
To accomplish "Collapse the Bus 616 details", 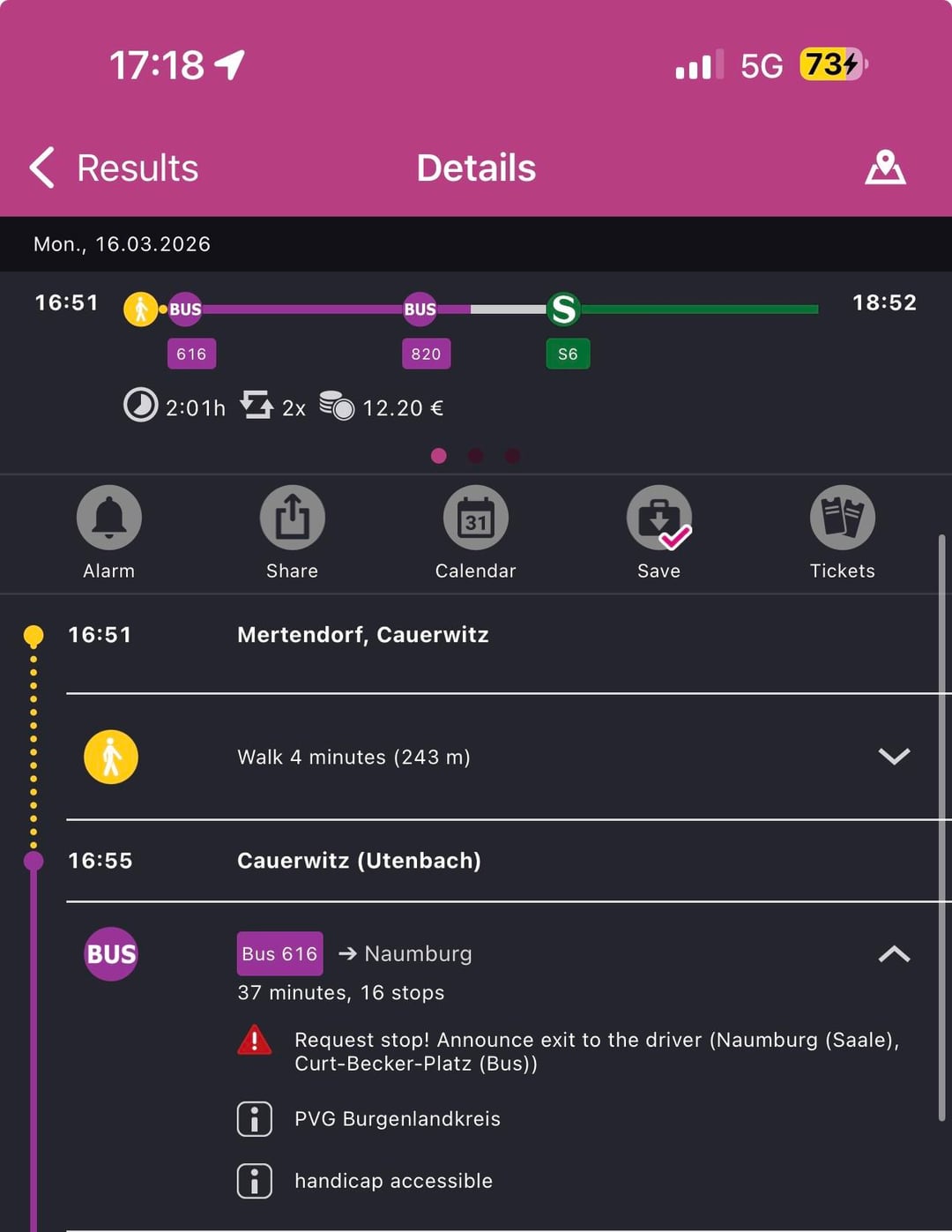I will click(x=894, y=953).
